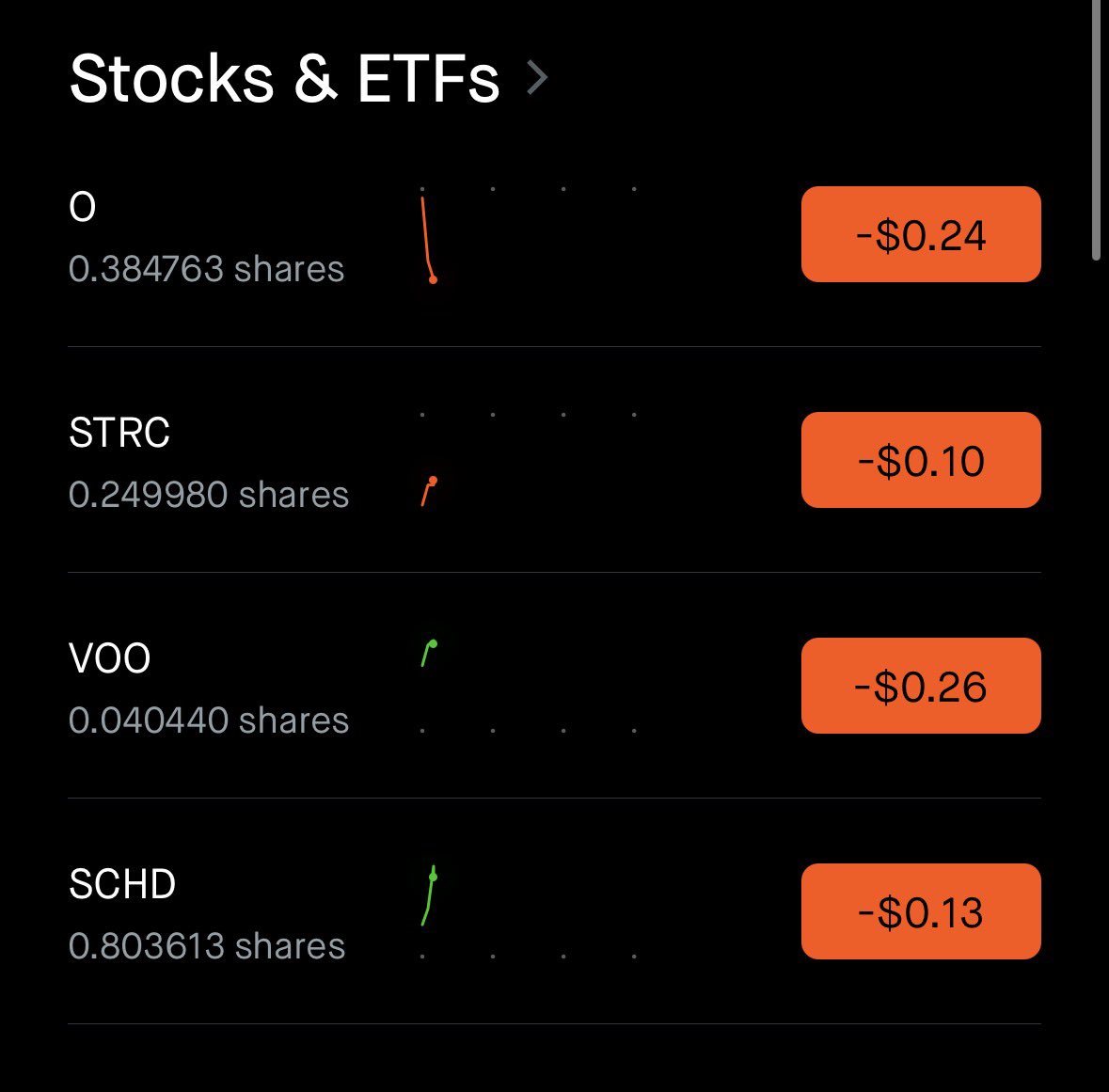Switch the -$0.26 display for VOO
The height and width of the screenshot is (1092, 1109).
coord(920,686)
